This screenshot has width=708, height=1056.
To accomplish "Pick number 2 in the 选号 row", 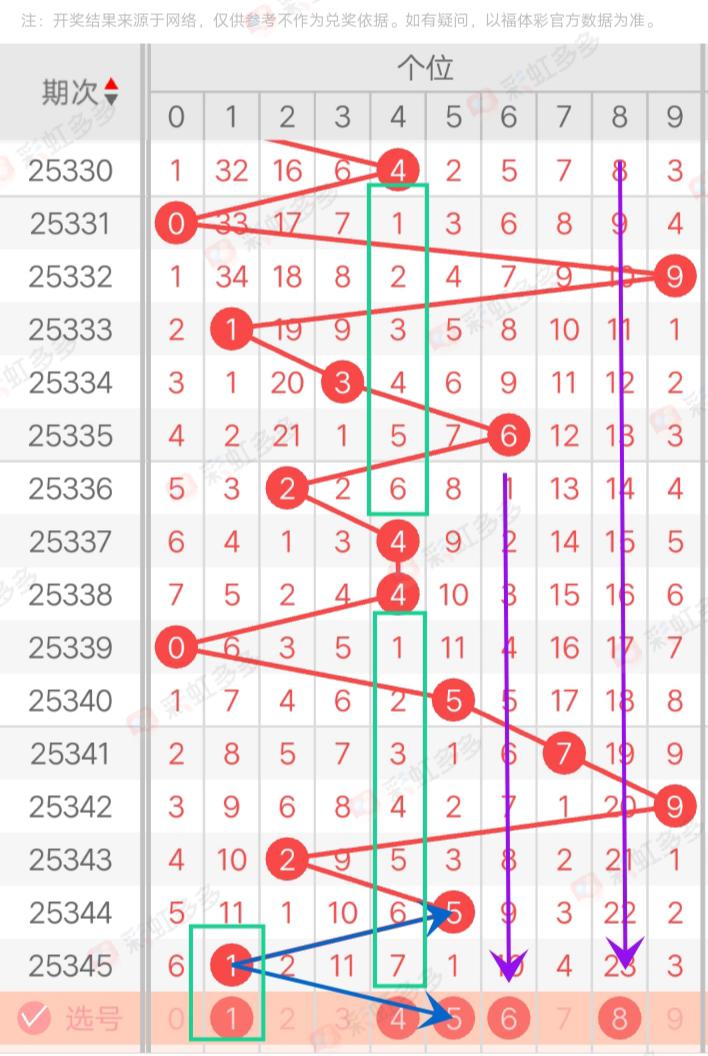I will 287,1019.
